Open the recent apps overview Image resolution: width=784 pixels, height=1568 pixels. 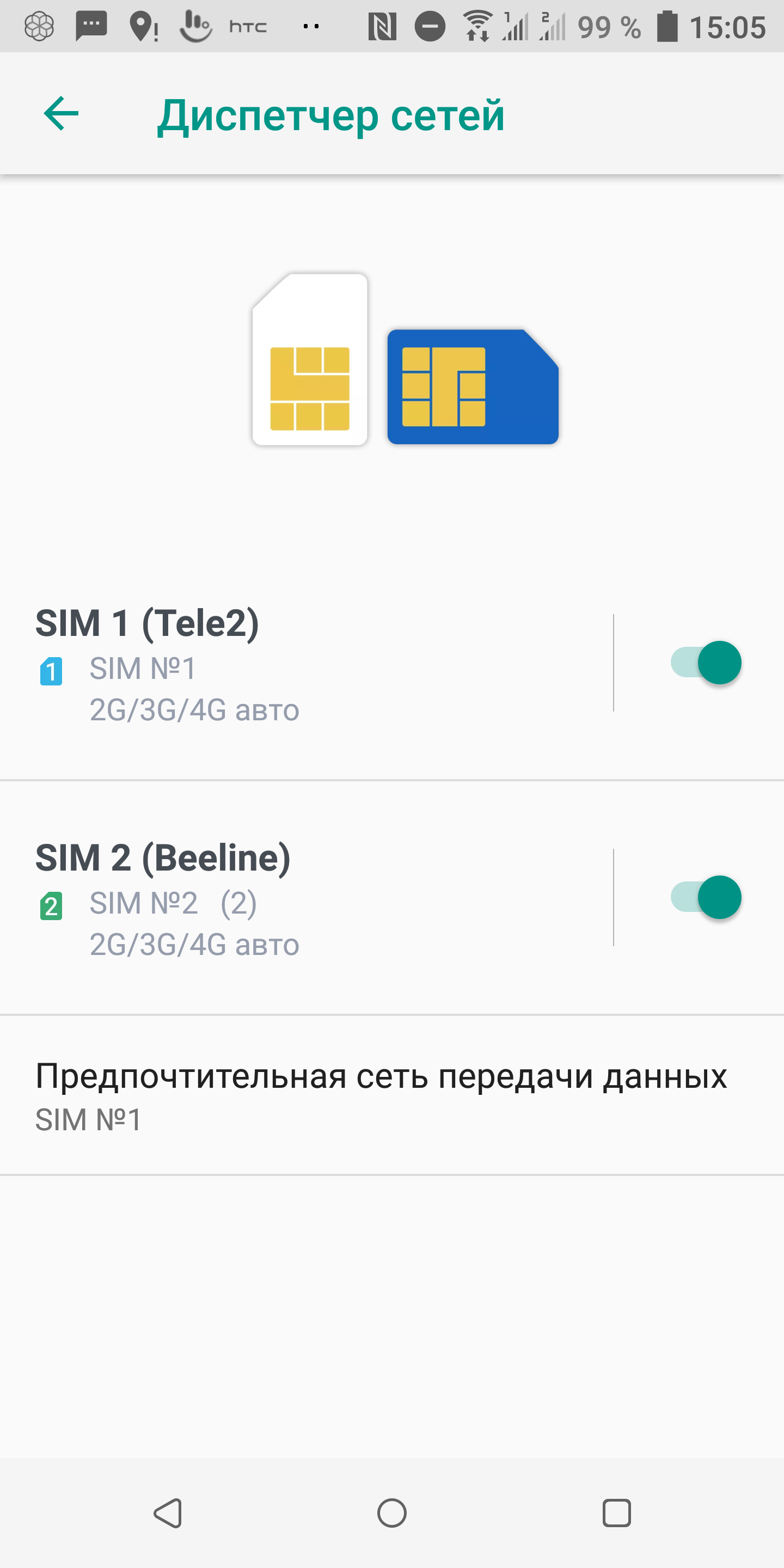pos(616,1512)
